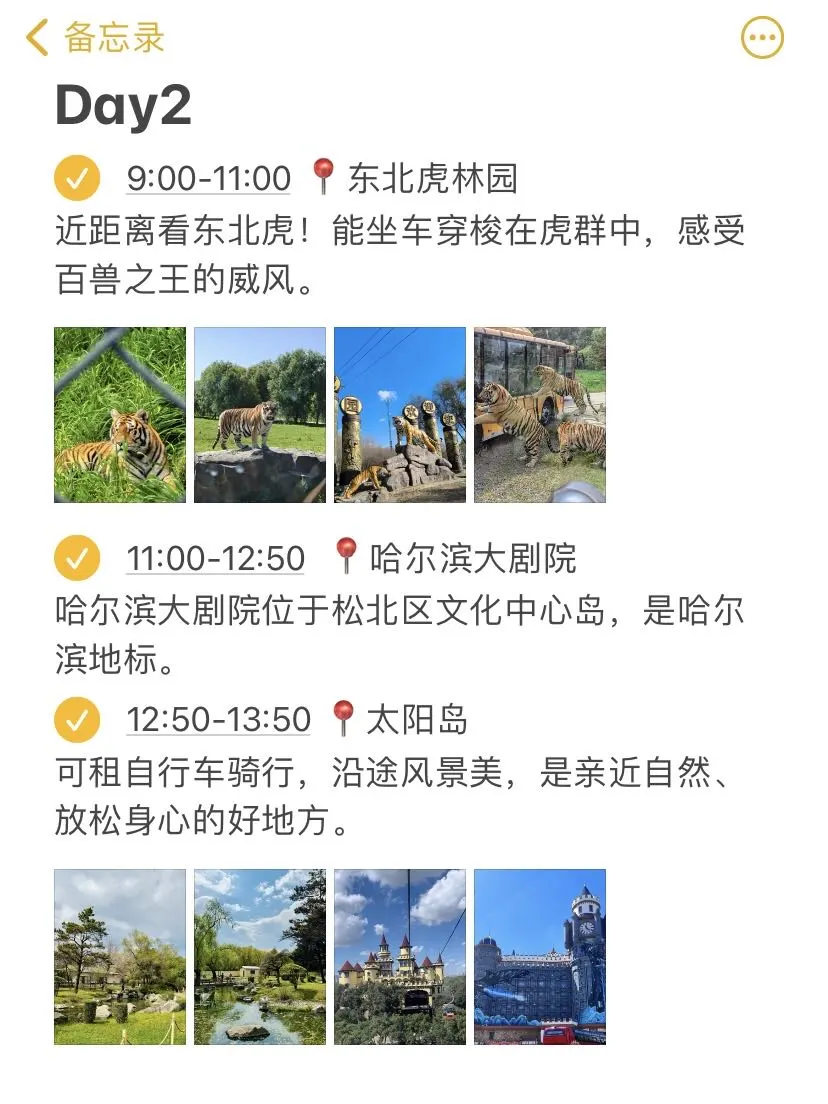Uncheck the 太阳岛 checklist item

click(77, 719)
